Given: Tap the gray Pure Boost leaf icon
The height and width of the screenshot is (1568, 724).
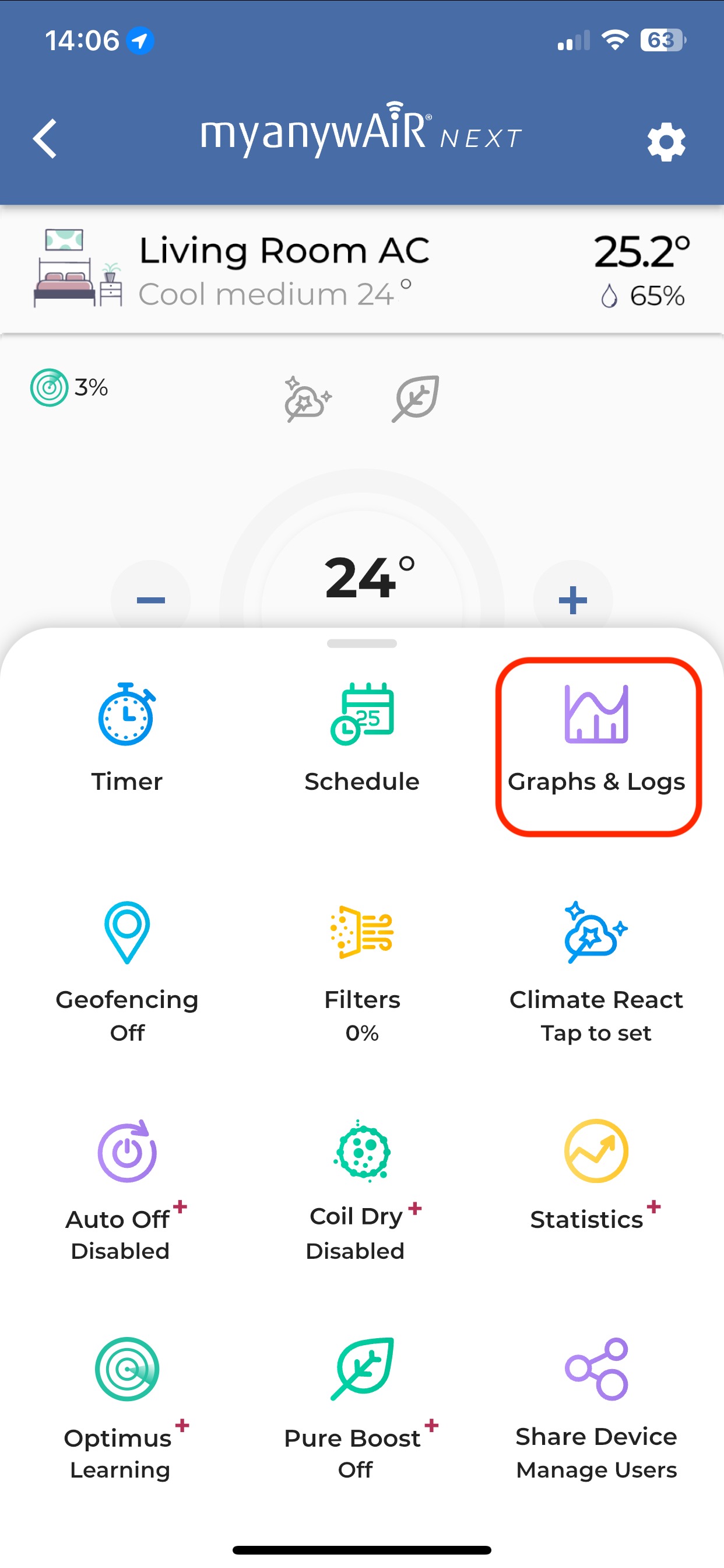Looking at the screenshot, I should [416, 398].
